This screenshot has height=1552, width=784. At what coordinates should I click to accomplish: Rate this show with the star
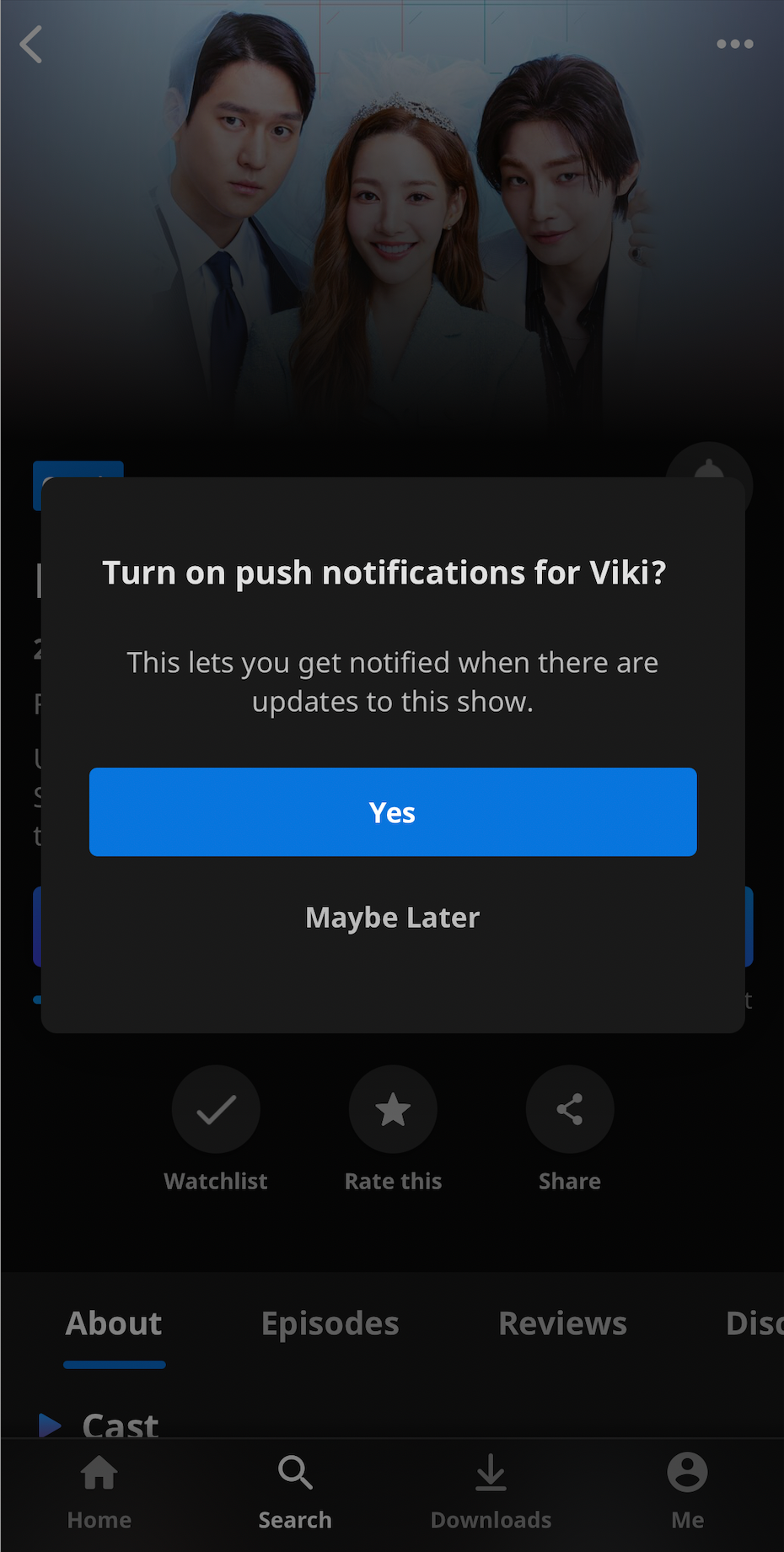[x=393, y=1109]
